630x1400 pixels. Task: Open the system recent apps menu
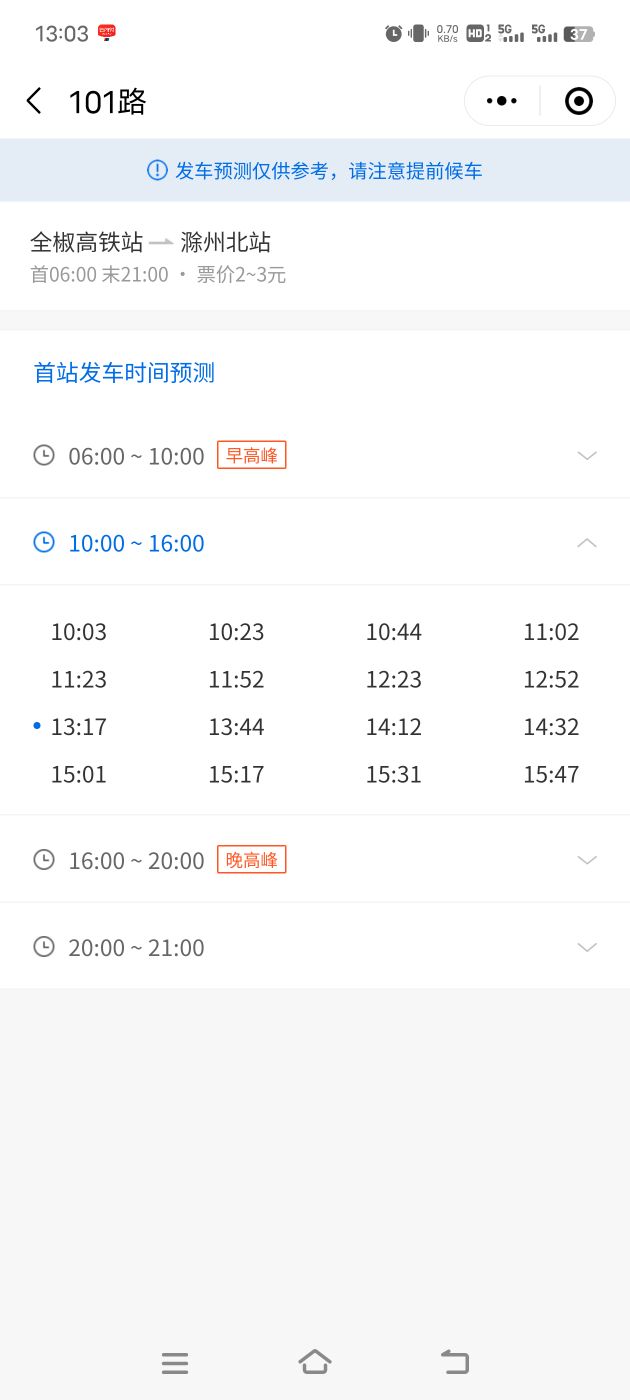[x=175, y=1363]
